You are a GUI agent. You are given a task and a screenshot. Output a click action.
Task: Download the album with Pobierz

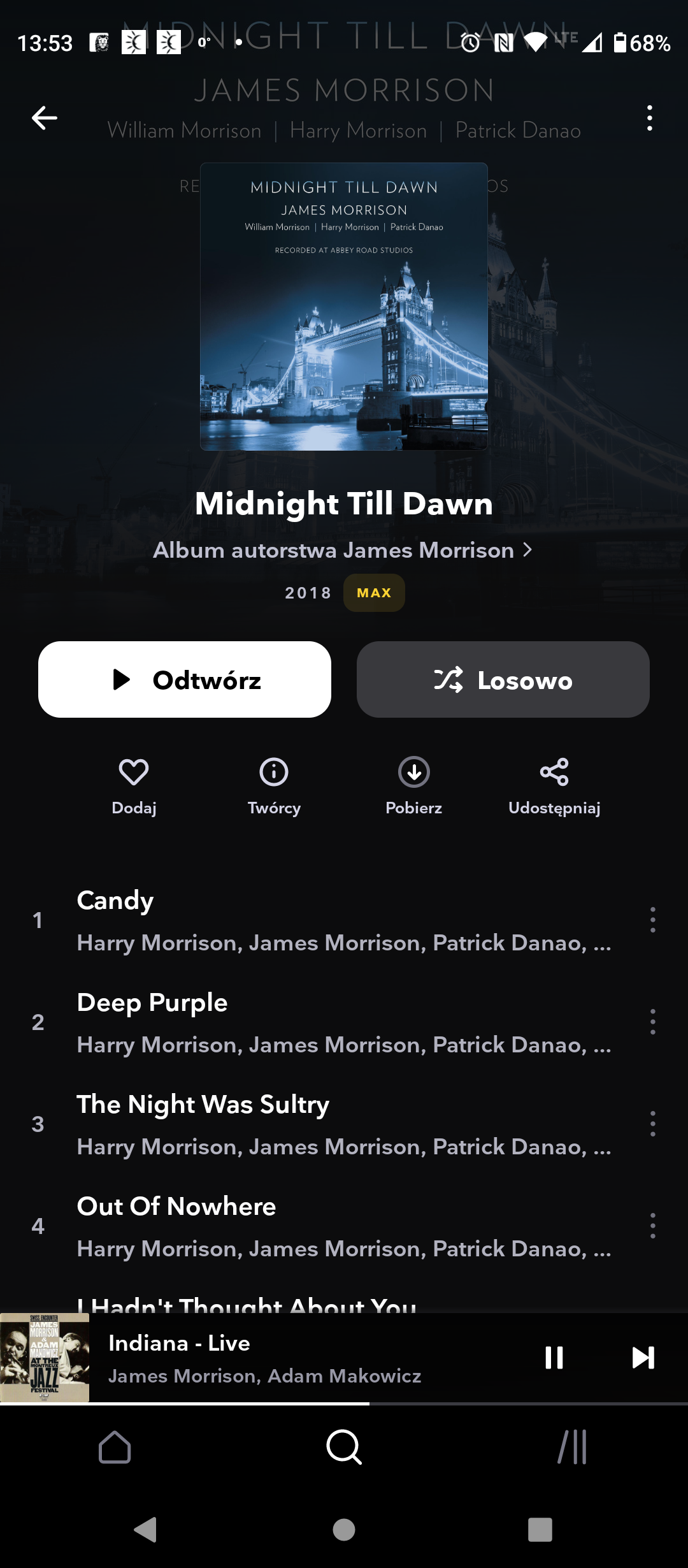(414, 785)
